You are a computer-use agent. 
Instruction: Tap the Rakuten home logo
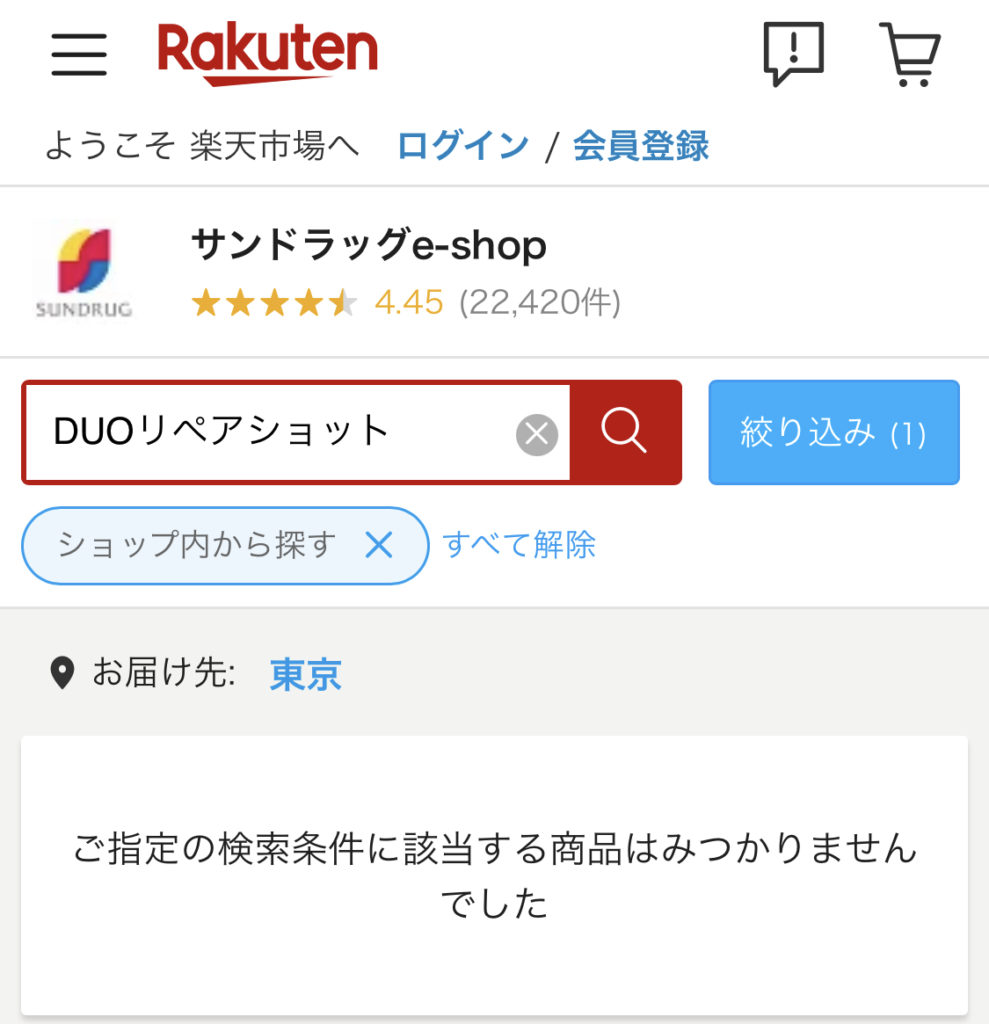[x=267, y=54]
